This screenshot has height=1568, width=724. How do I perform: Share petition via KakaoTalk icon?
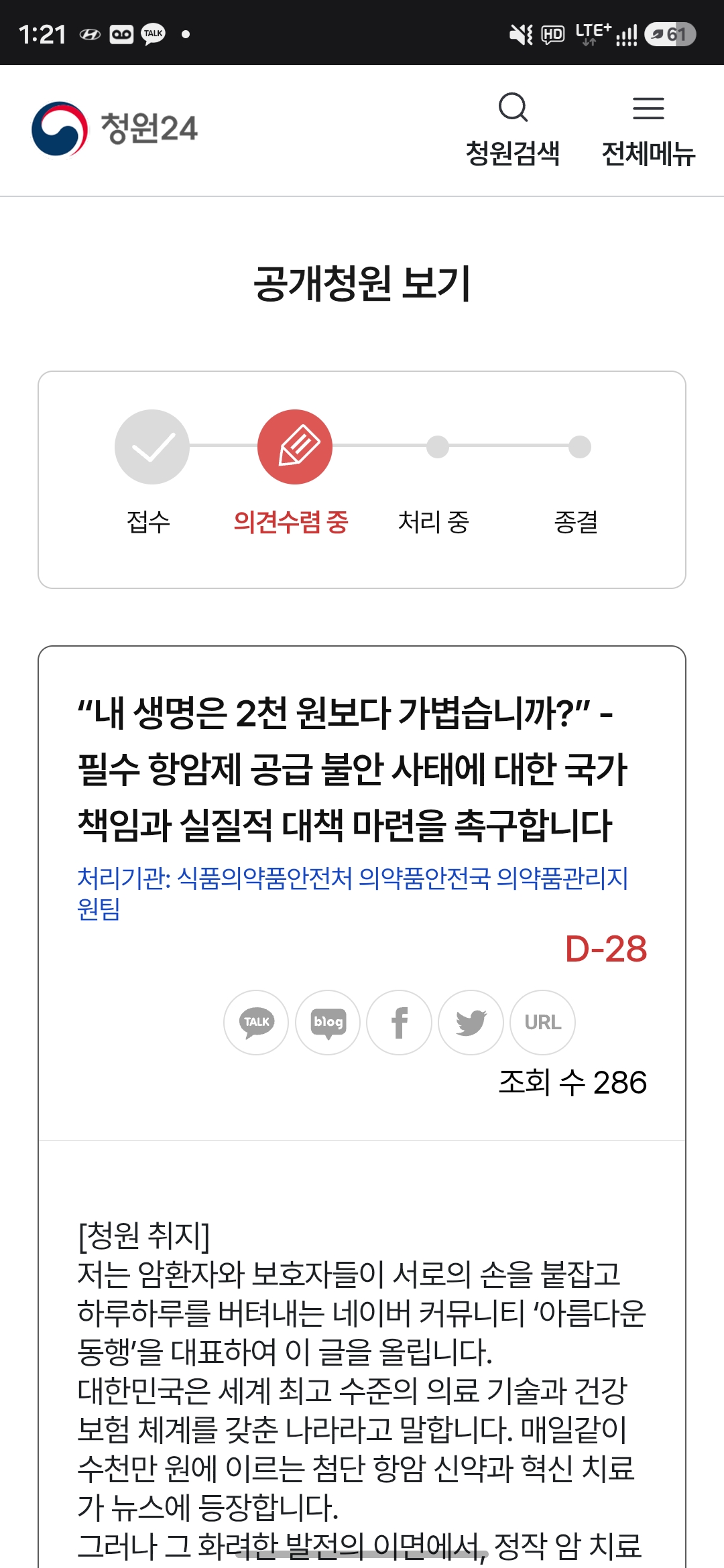[256, 1022]
